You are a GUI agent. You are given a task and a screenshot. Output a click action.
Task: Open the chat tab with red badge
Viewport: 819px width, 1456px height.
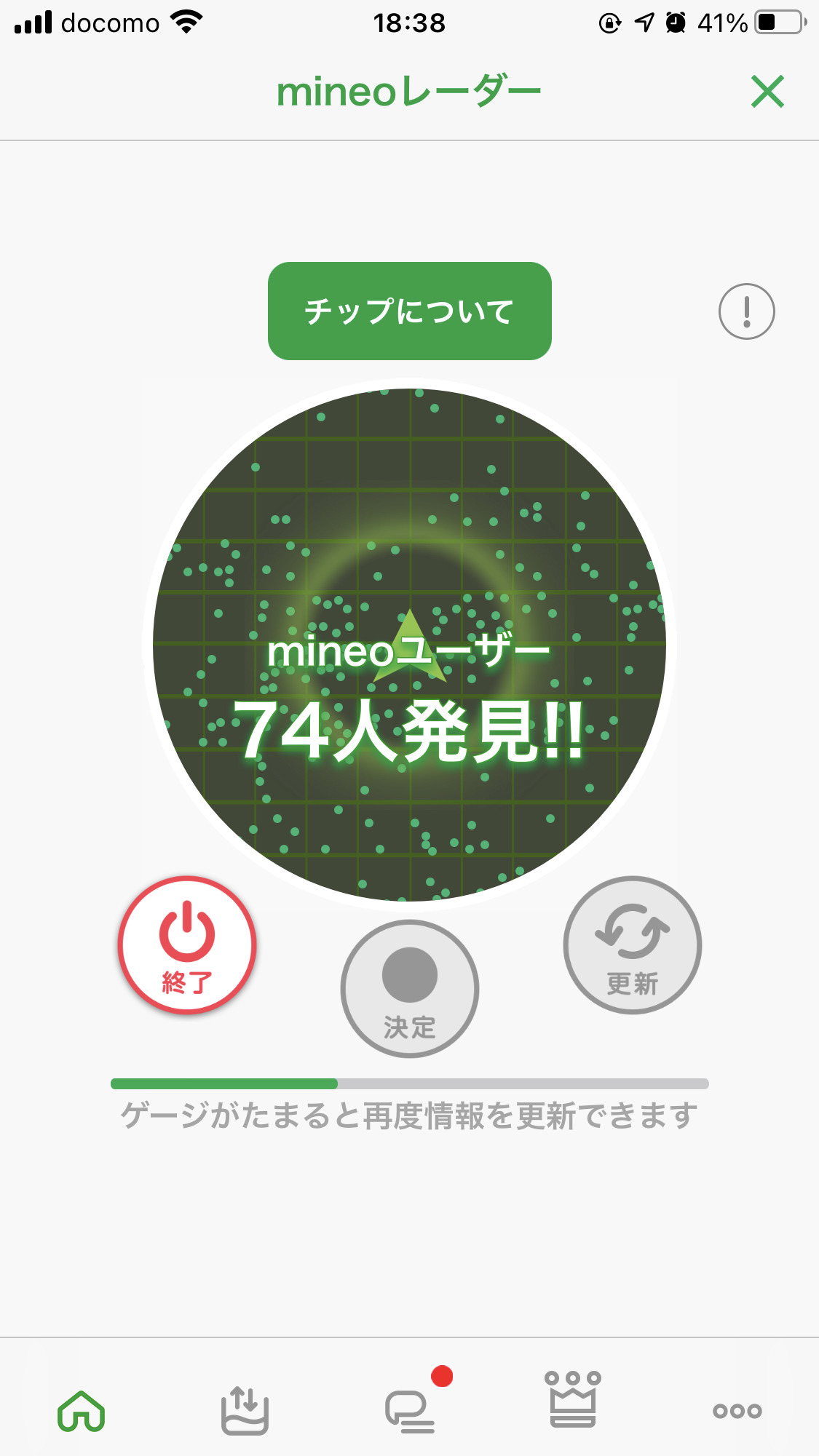pos(410,1411)
